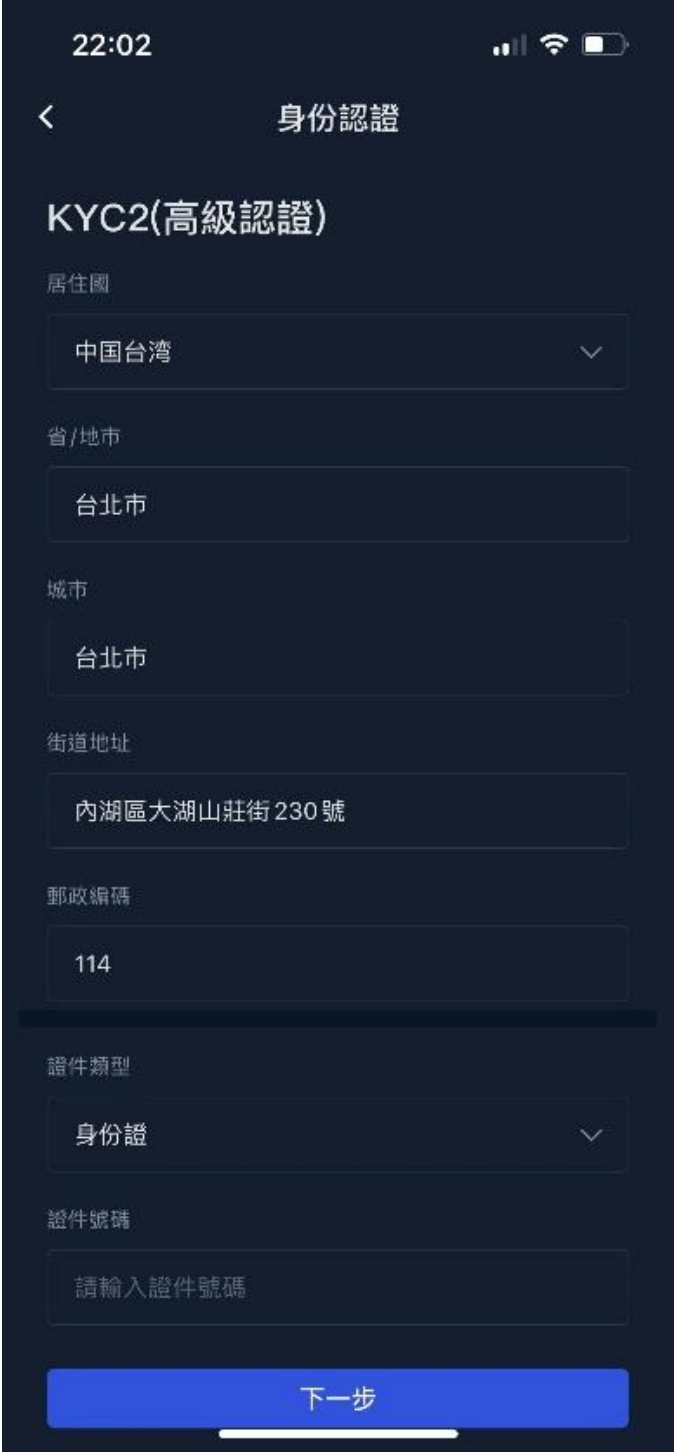
Task: Tap the 下一步 button
Action: click(337, 1397)
